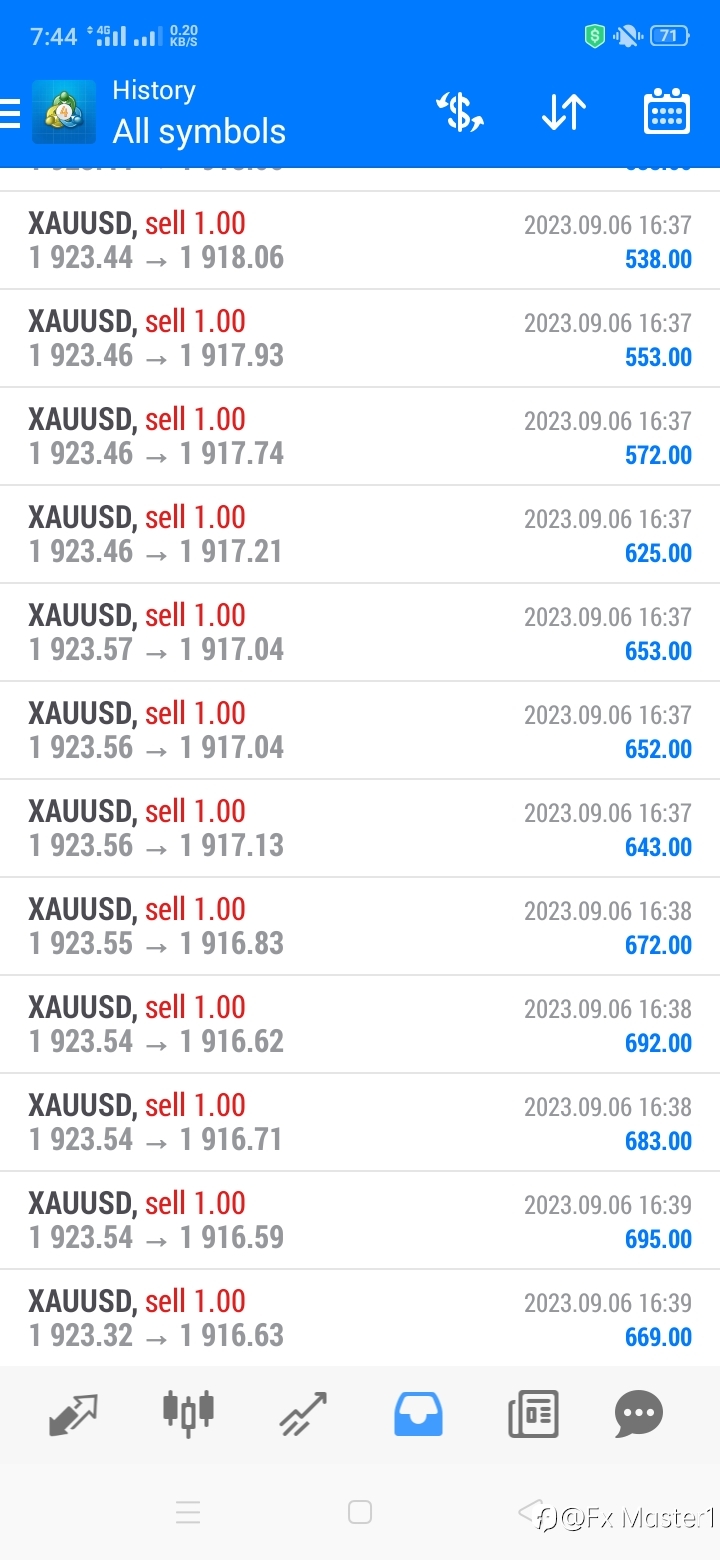720x1560 pixels.
Task: Open the side drawer menu
Action: tap(10, 113)
